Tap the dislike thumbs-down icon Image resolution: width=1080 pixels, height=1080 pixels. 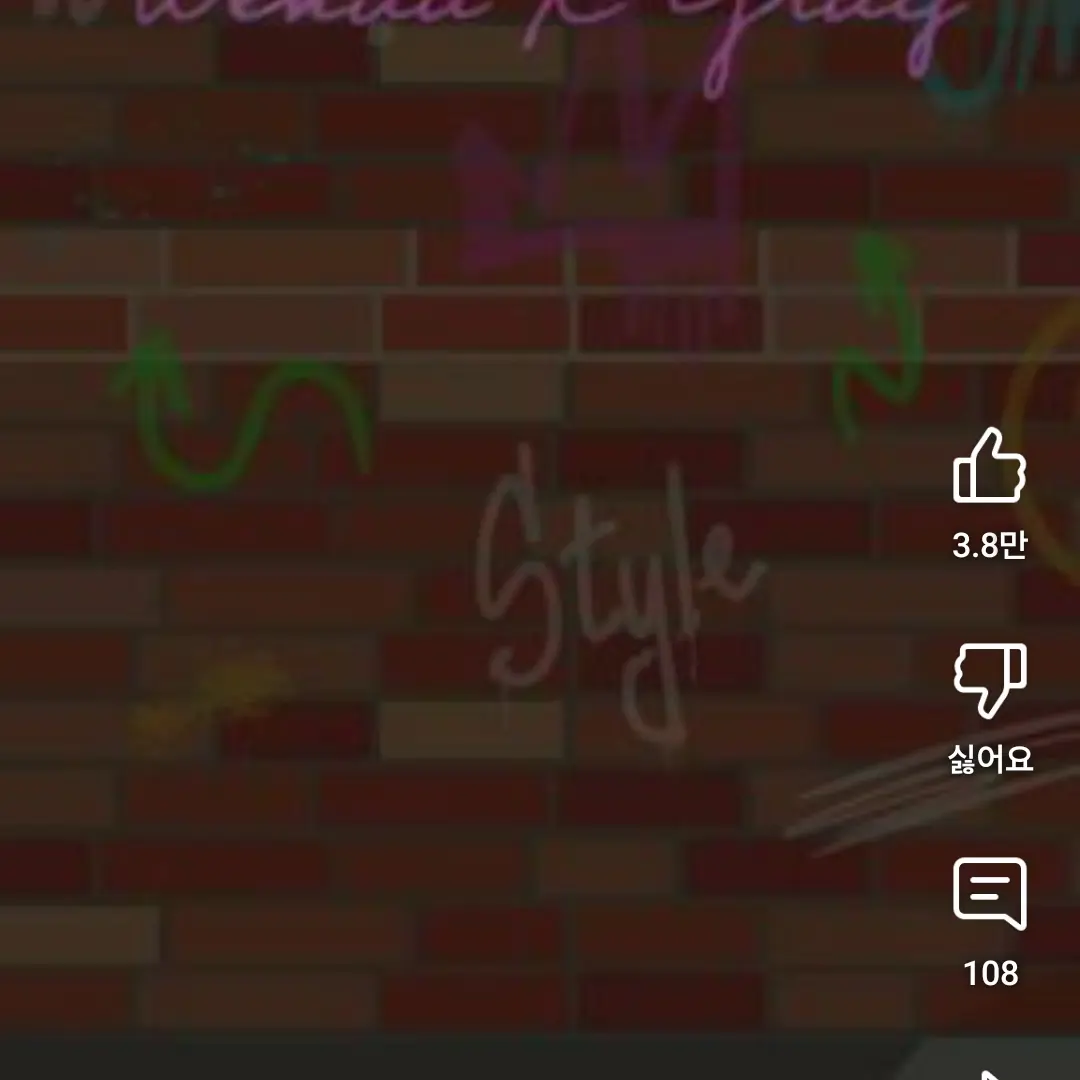(989, 681)
